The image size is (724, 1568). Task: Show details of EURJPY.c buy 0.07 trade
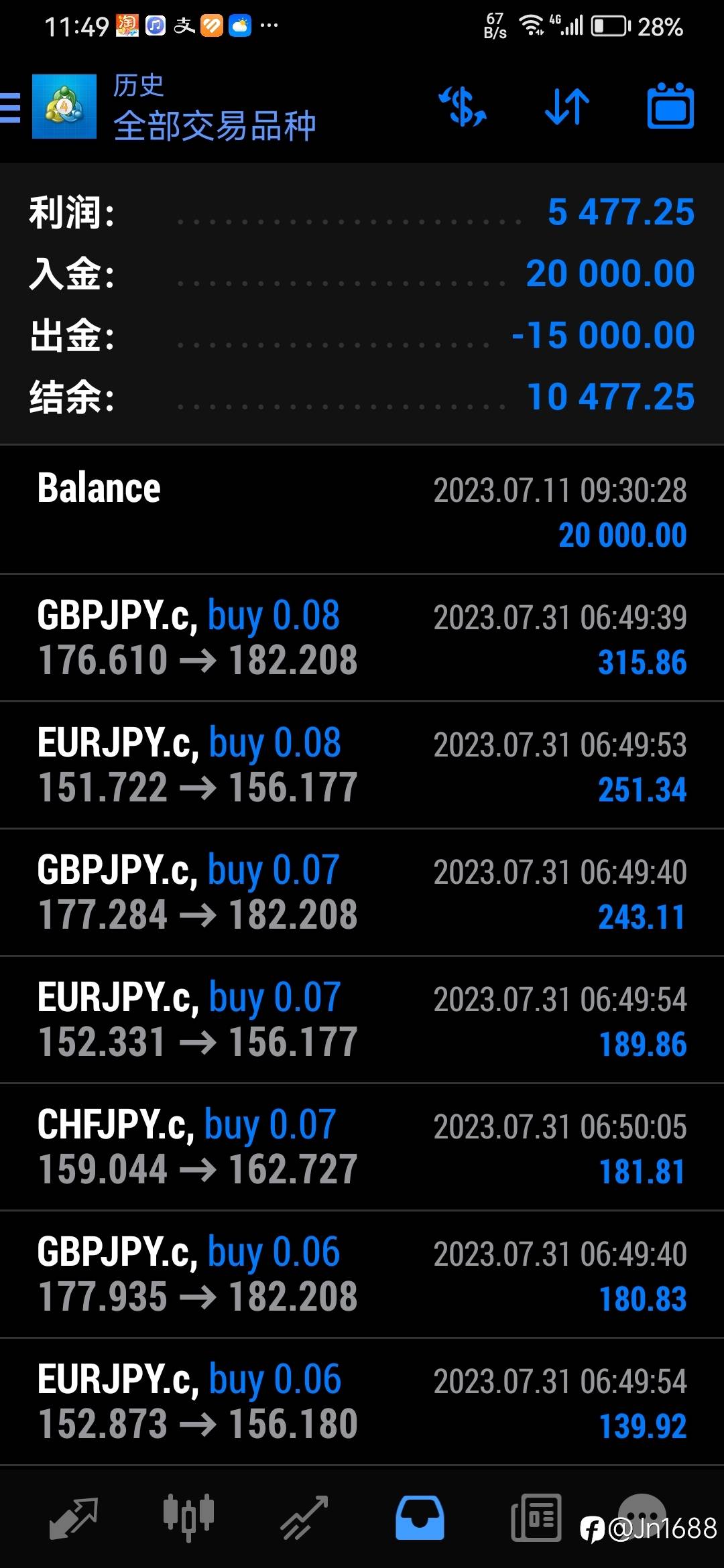(x=362, y=1019)
